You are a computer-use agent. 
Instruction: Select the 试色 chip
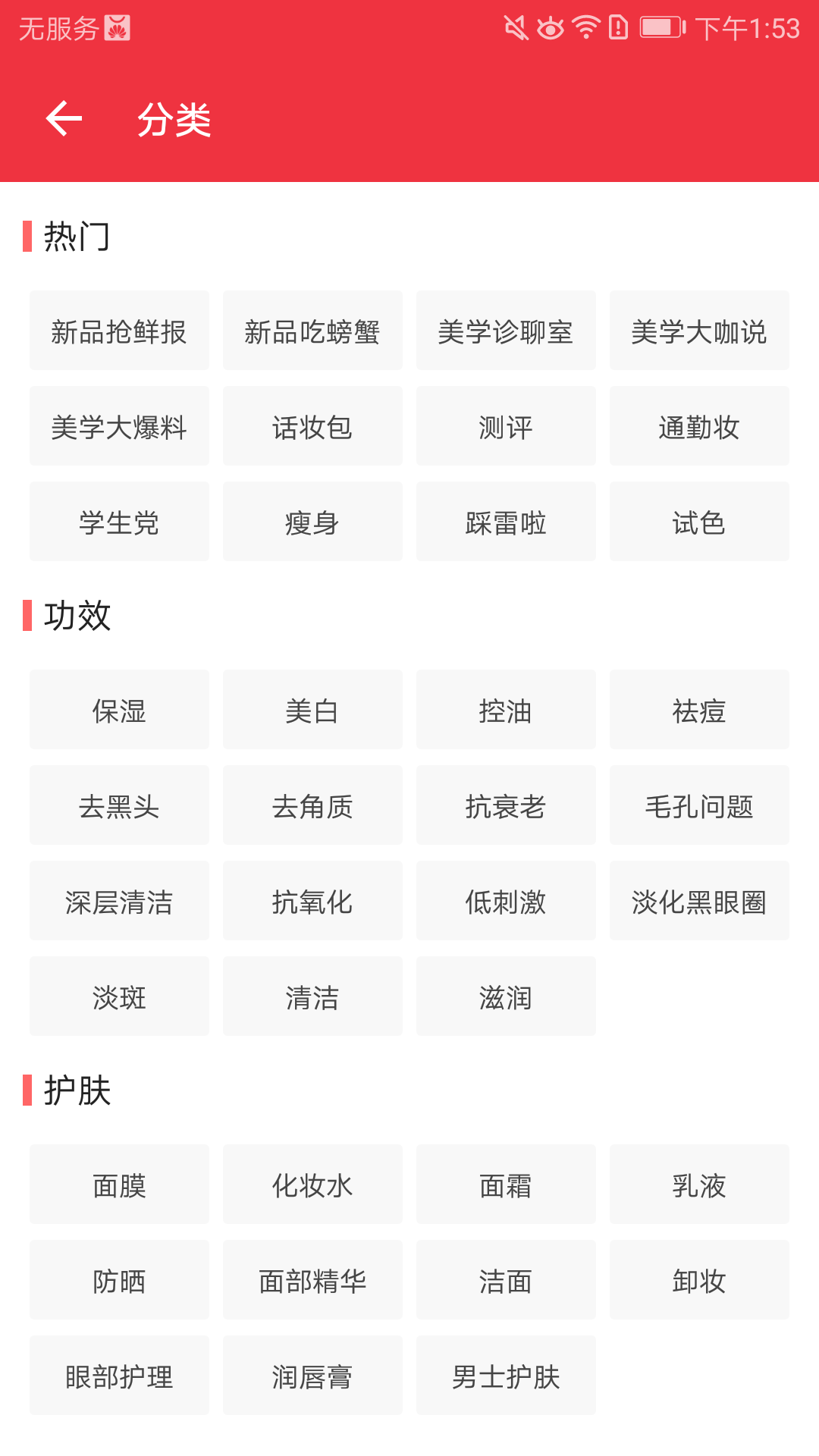[699, 522]
